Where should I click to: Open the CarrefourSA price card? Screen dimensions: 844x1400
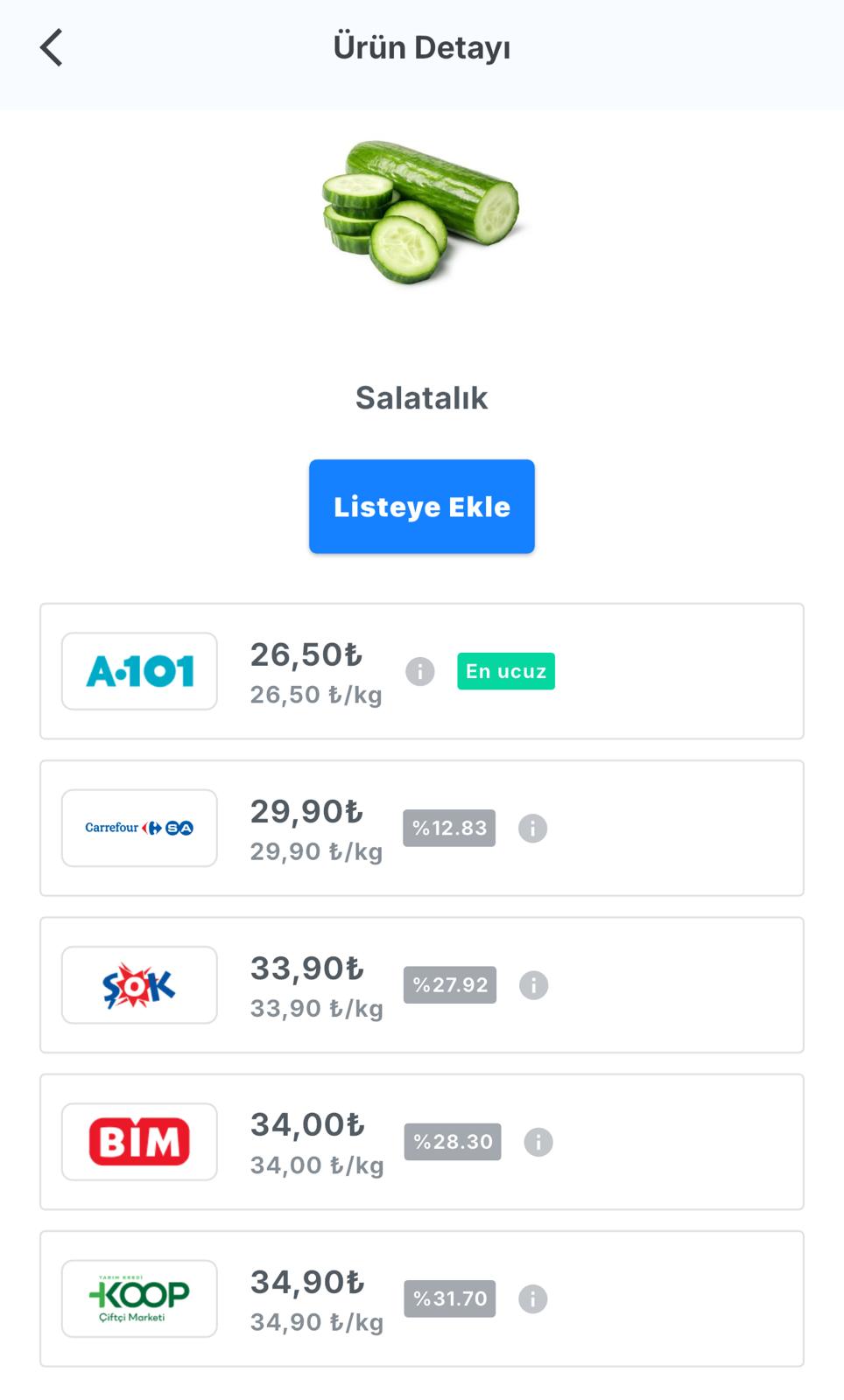(421, 828)
